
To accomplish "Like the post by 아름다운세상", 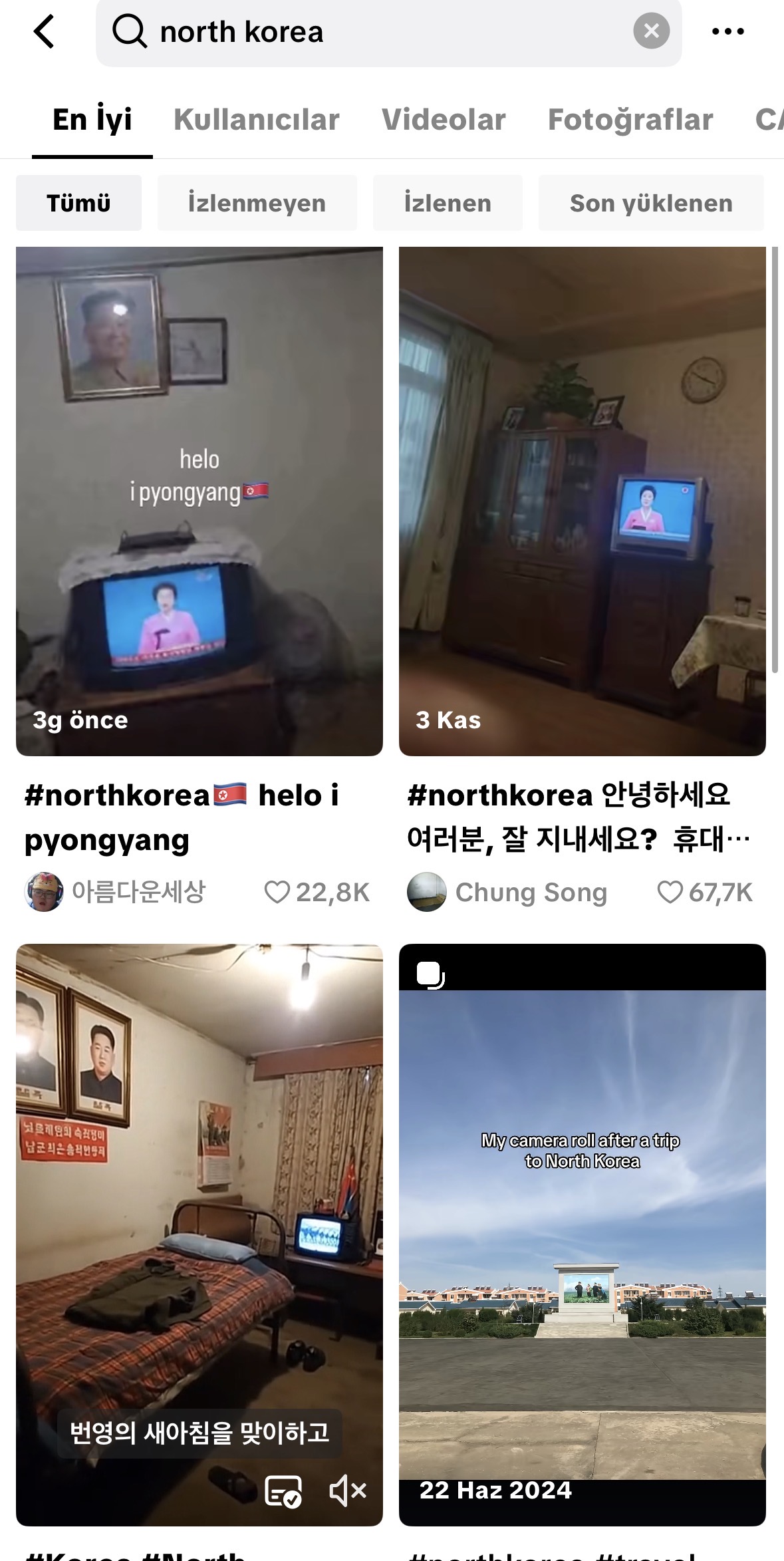I will [277, 892].
